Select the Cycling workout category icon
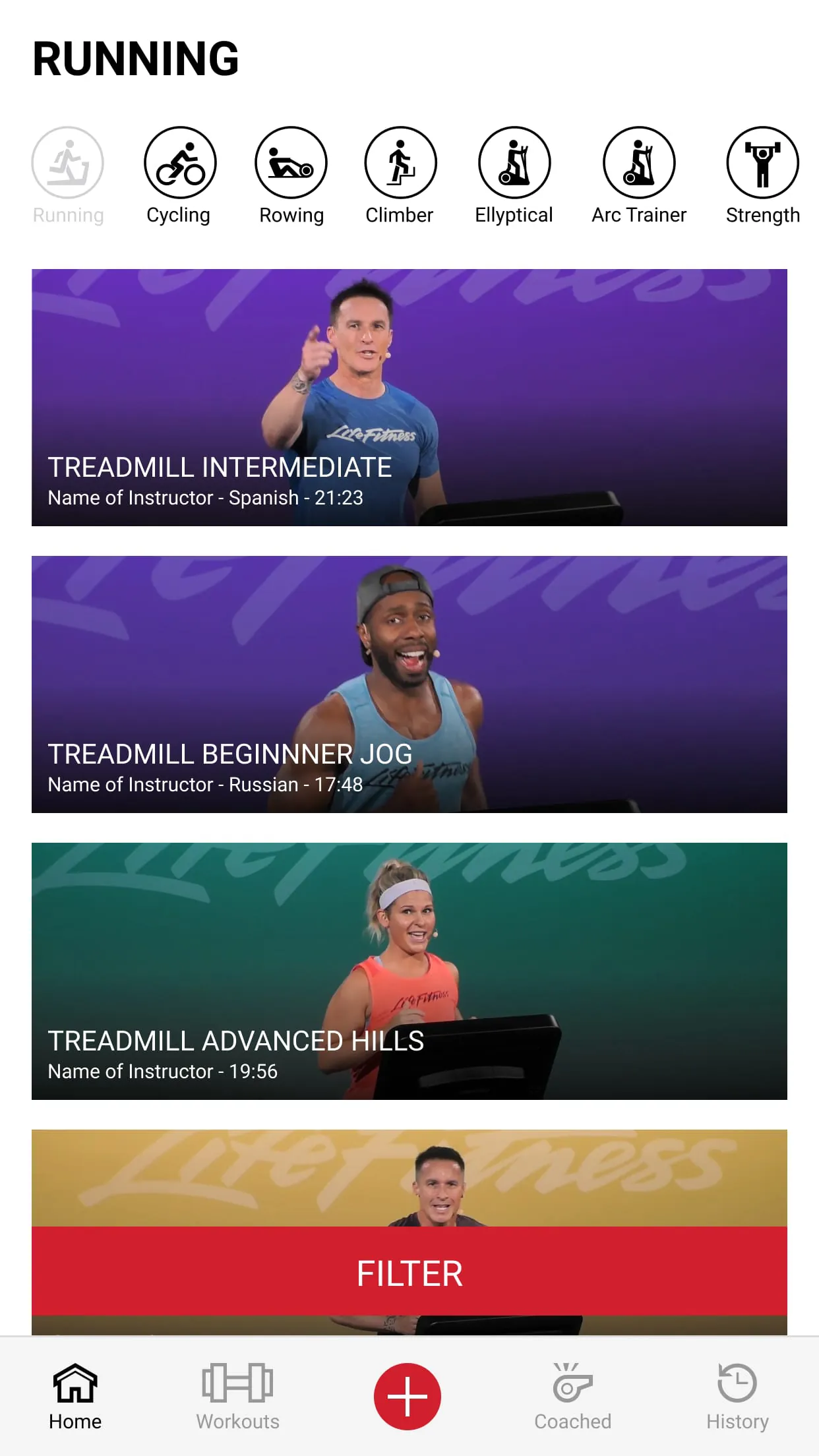The height and width of the screenshot is (1456, 819). point(178,161)
